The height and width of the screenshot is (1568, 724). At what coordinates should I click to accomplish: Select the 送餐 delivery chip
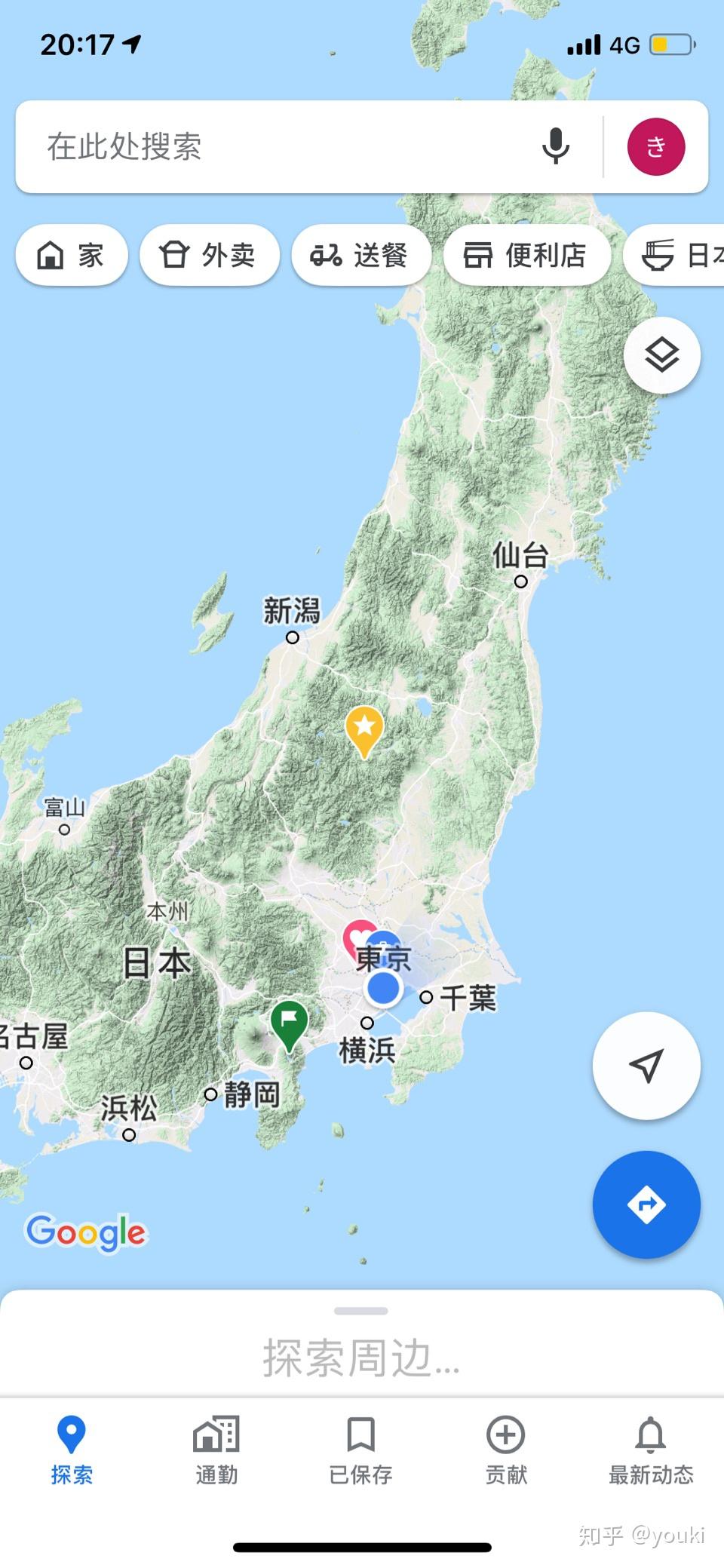tap(360, 255)
